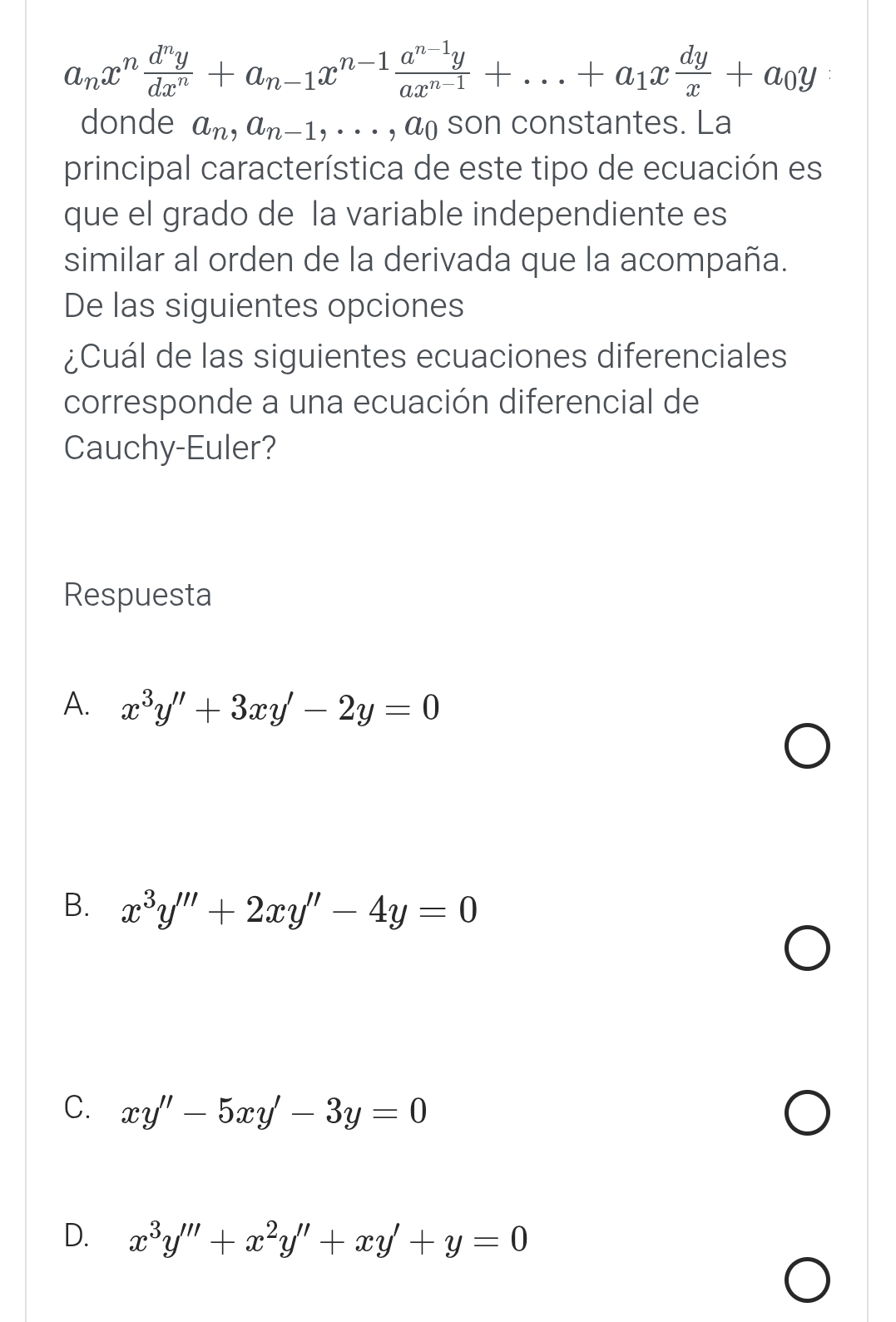
Task: Click the equation x³y'' + 3xy' − 2y = 0
Action: click(275, 708)
